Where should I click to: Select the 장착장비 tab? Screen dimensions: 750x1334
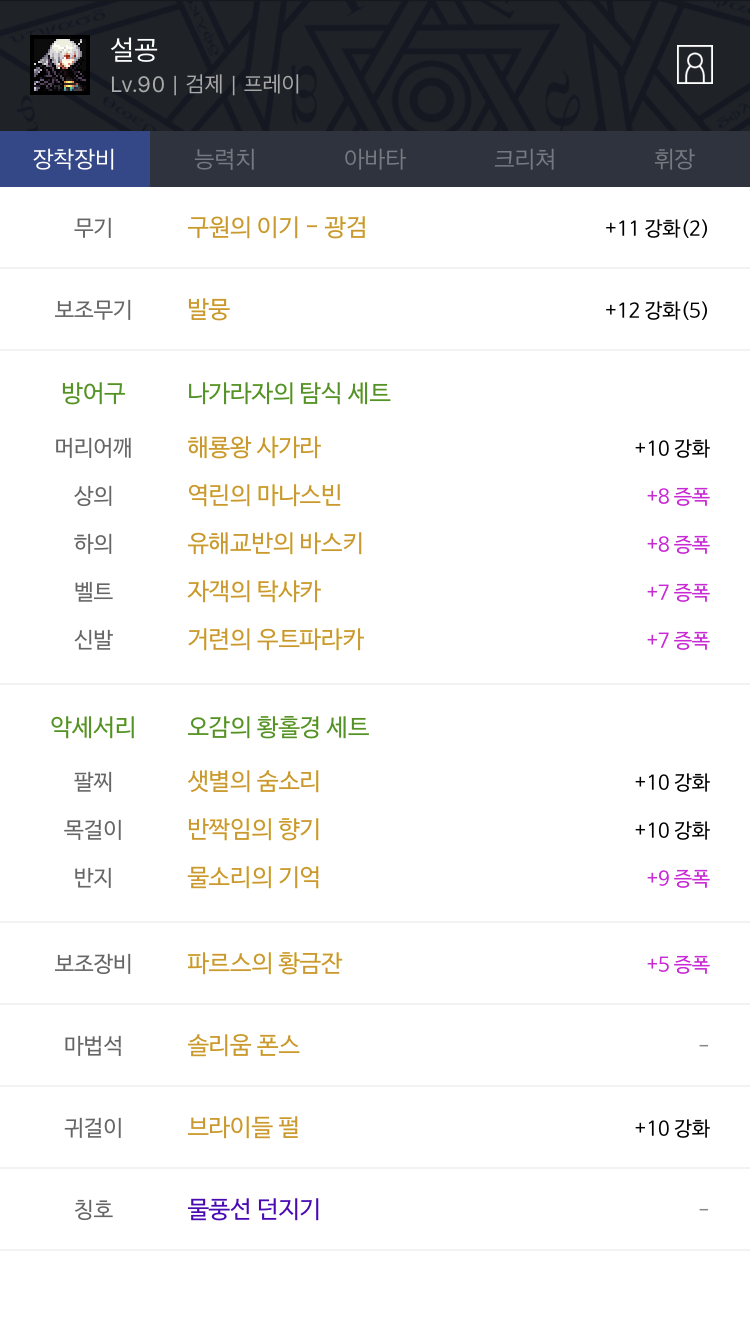click(x=75, y=159)
